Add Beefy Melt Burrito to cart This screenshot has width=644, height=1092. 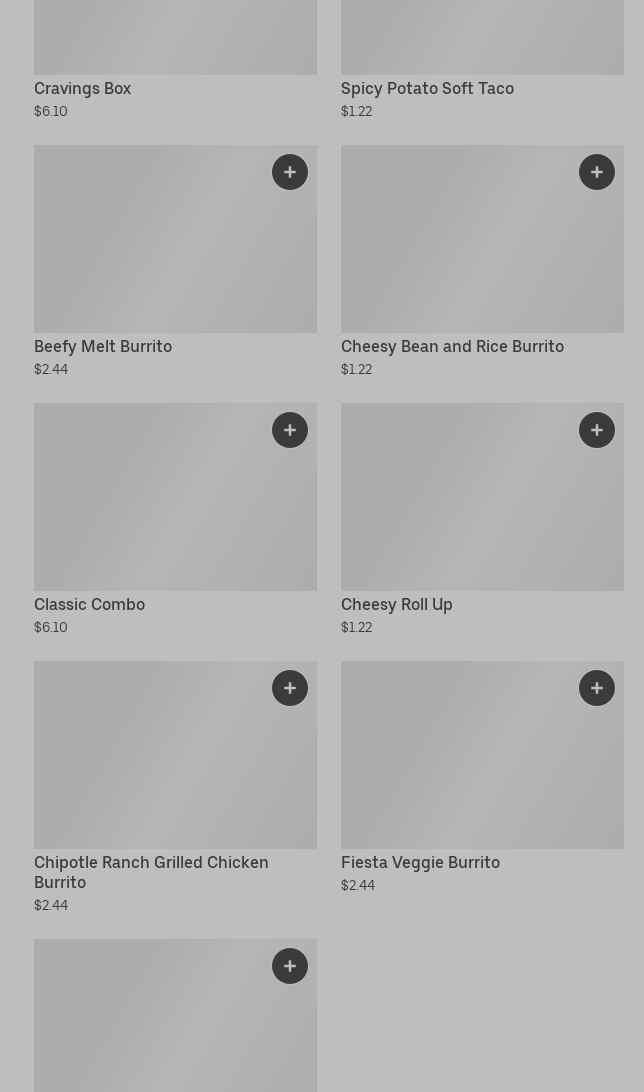(x=290, y=172)
